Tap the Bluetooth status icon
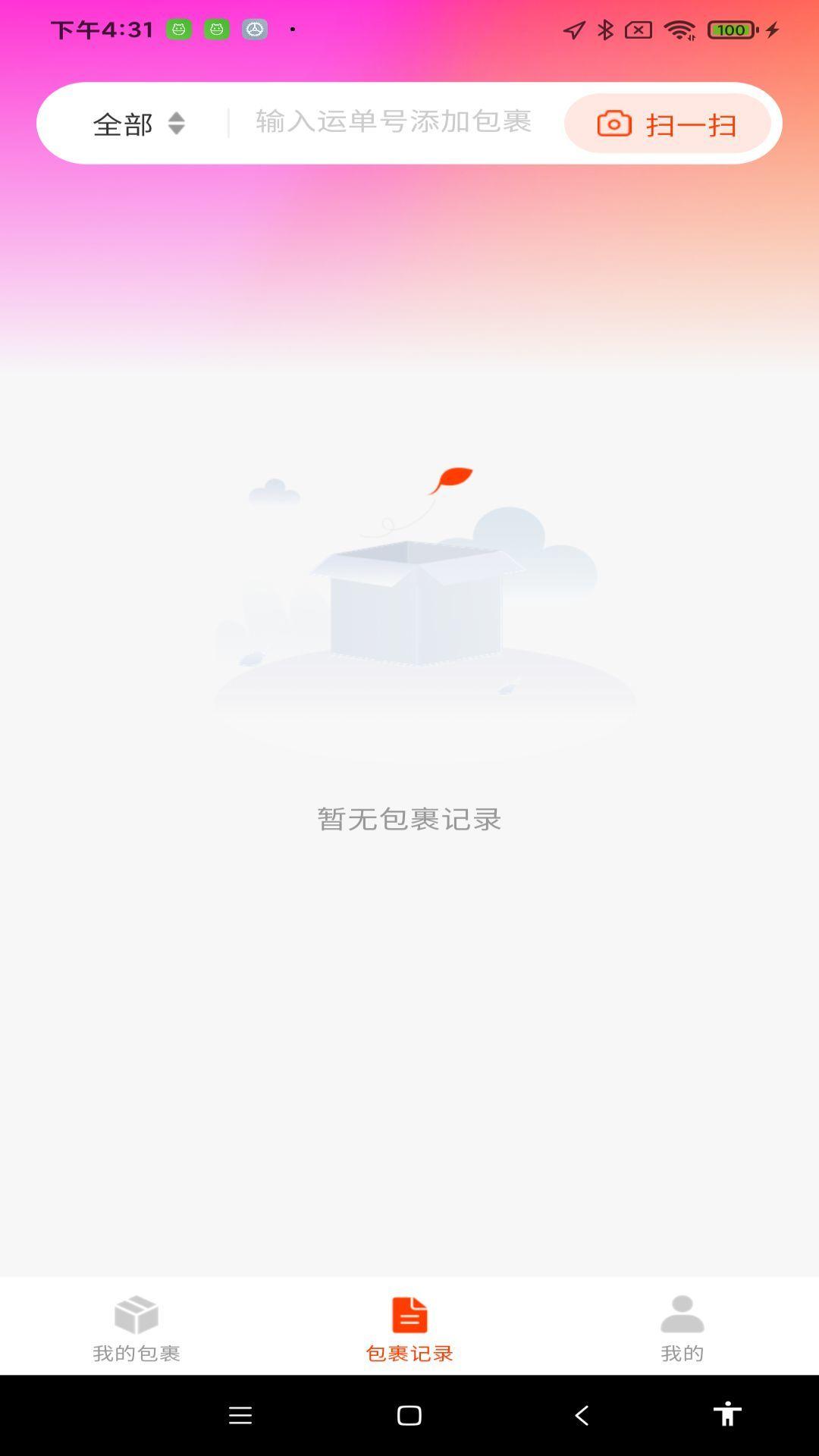The width and height of the screenshot is (819, 1456). click(x=604, y=30)
